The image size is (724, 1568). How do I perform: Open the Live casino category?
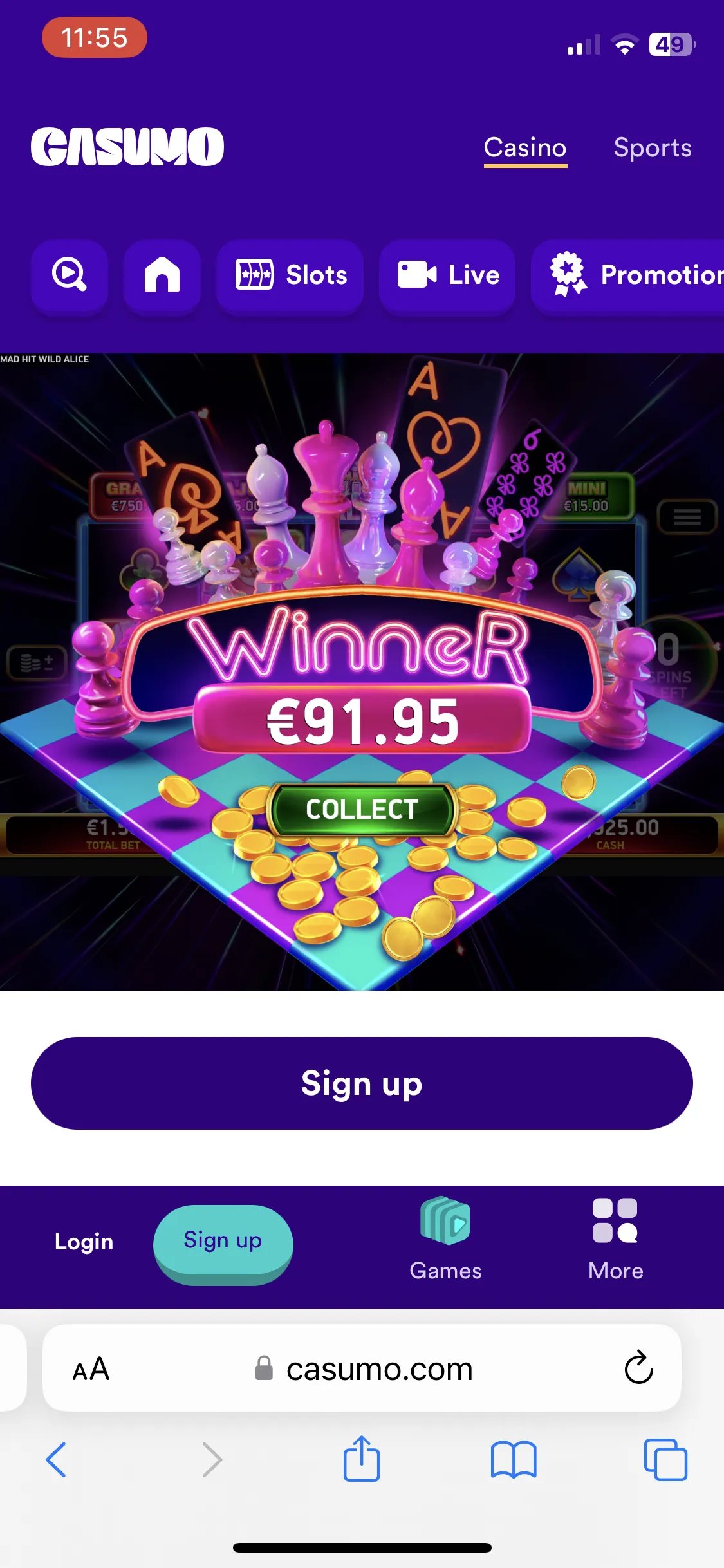448,275
